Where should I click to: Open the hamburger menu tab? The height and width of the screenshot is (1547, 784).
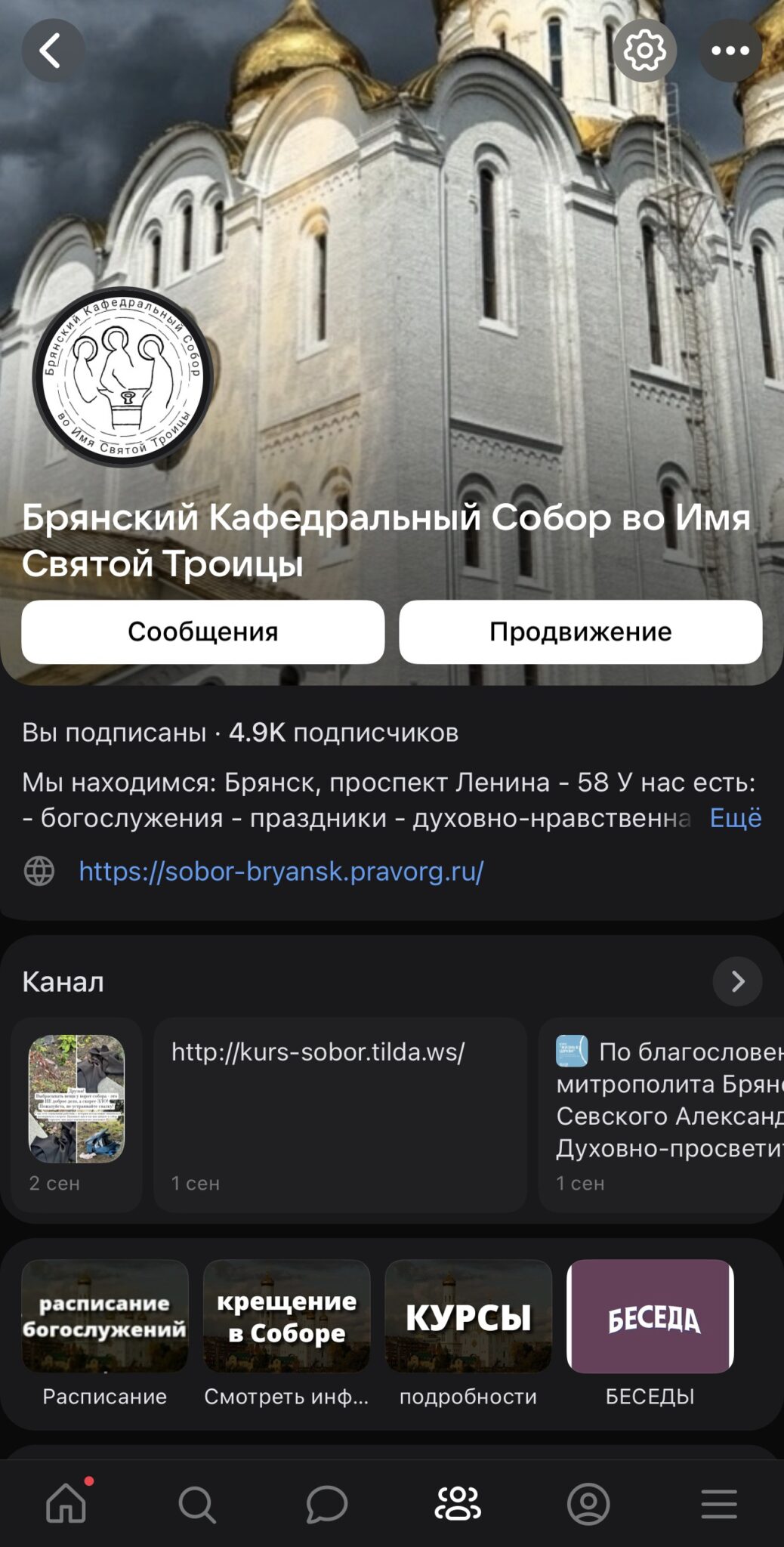click(x=719, y=1503)
